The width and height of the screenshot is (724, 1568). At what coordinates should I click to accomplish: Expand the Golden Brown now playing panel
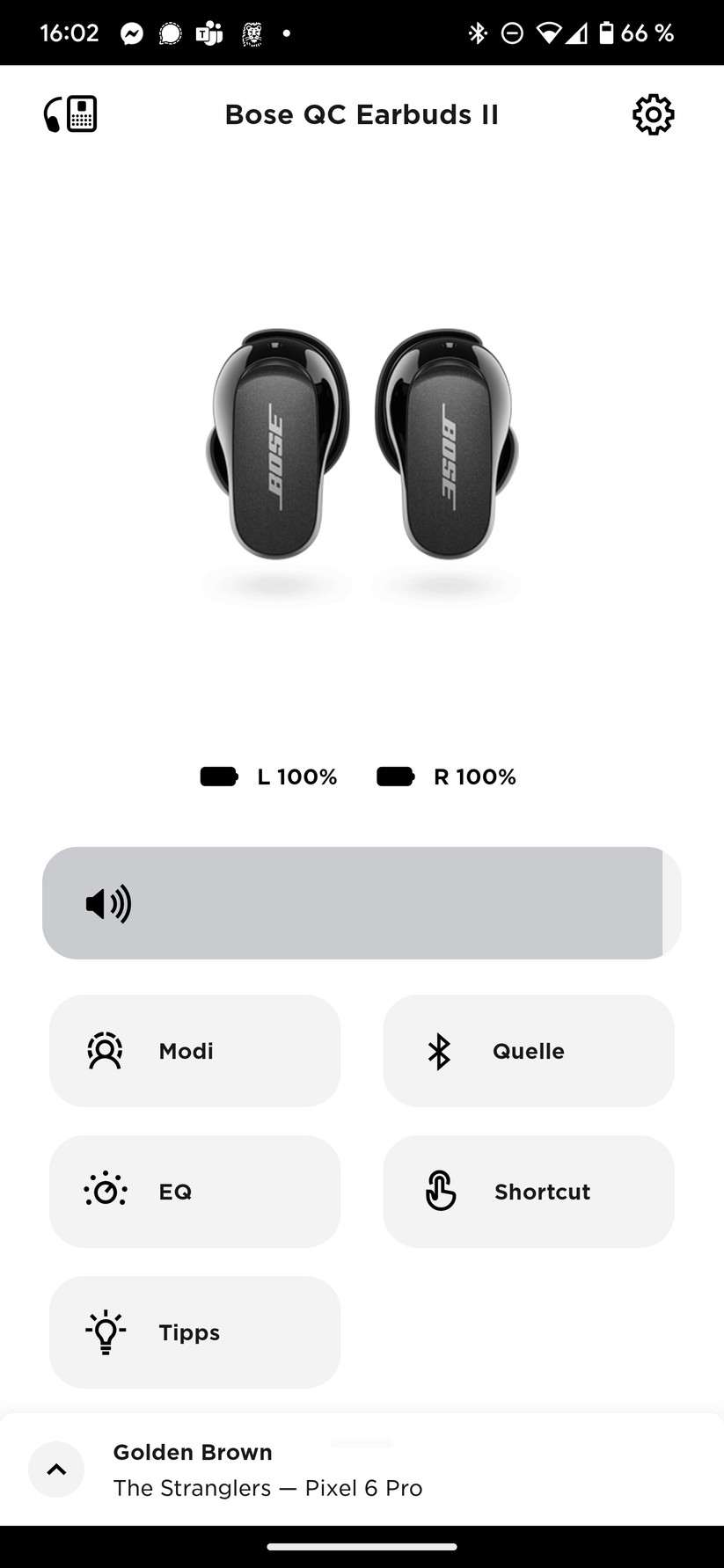click(56, 1470)
